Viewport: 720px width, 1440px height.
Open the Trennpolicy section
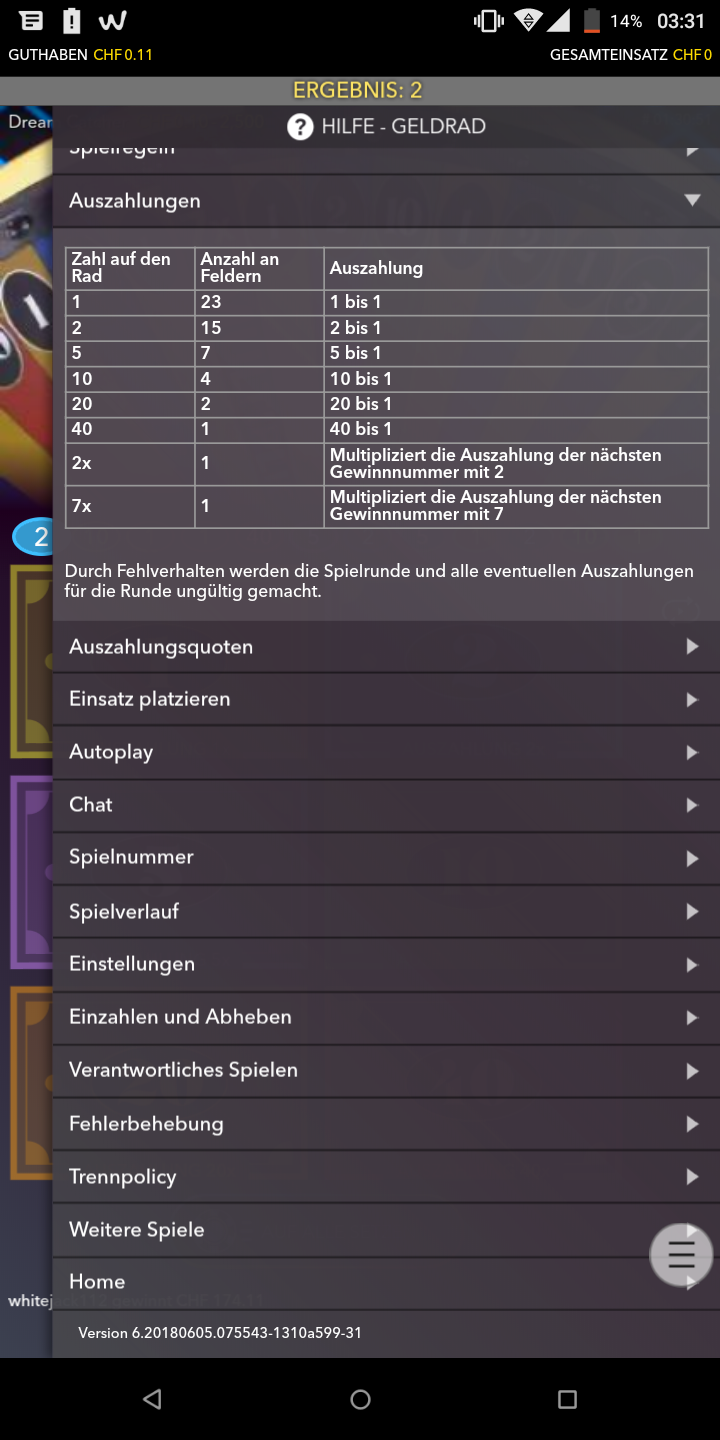coord(386,1177)
